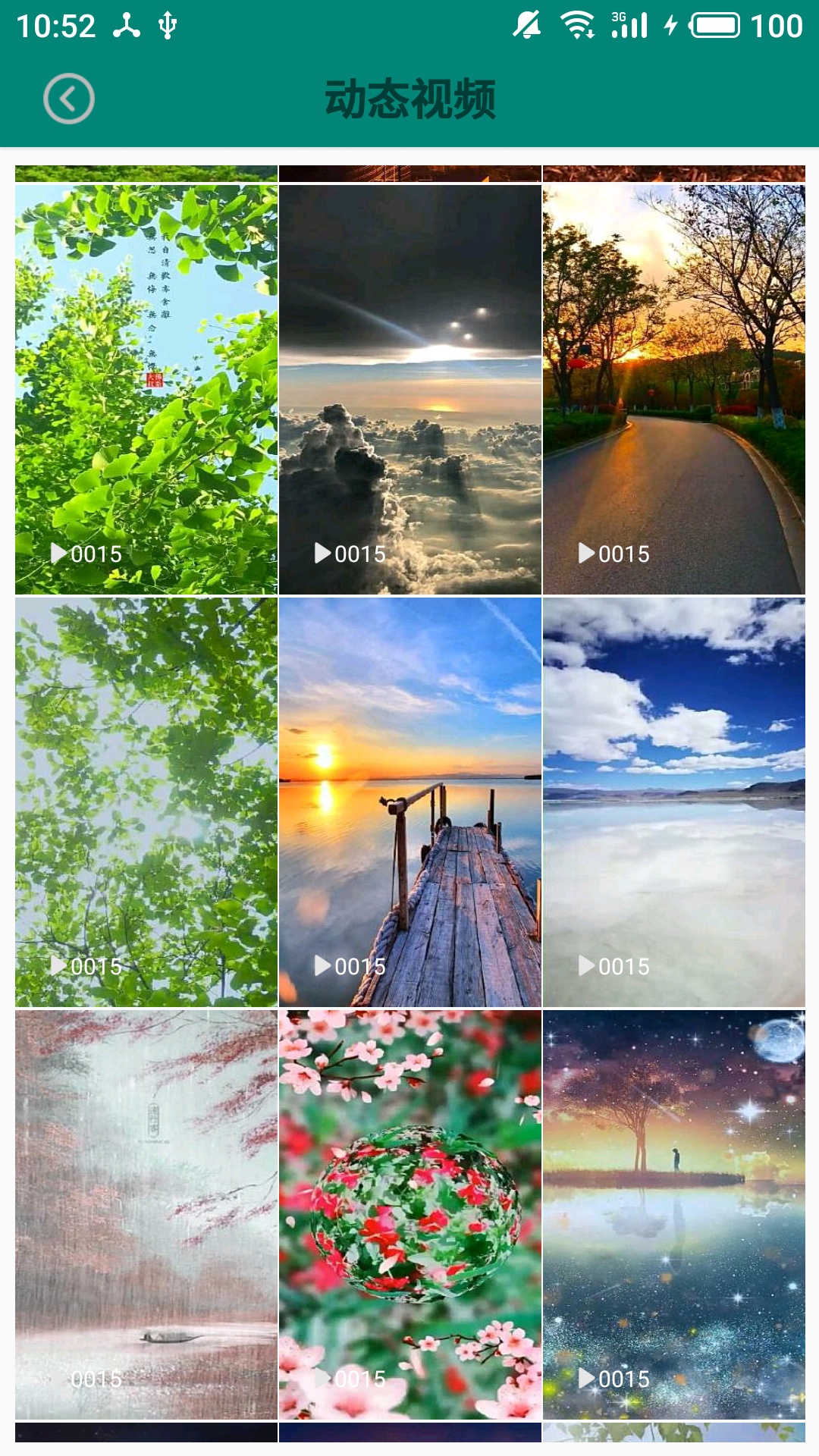Screen dimensions: 819x1456
Task: Open the blue sky lake reflection video
Action: tap(674, 802)
